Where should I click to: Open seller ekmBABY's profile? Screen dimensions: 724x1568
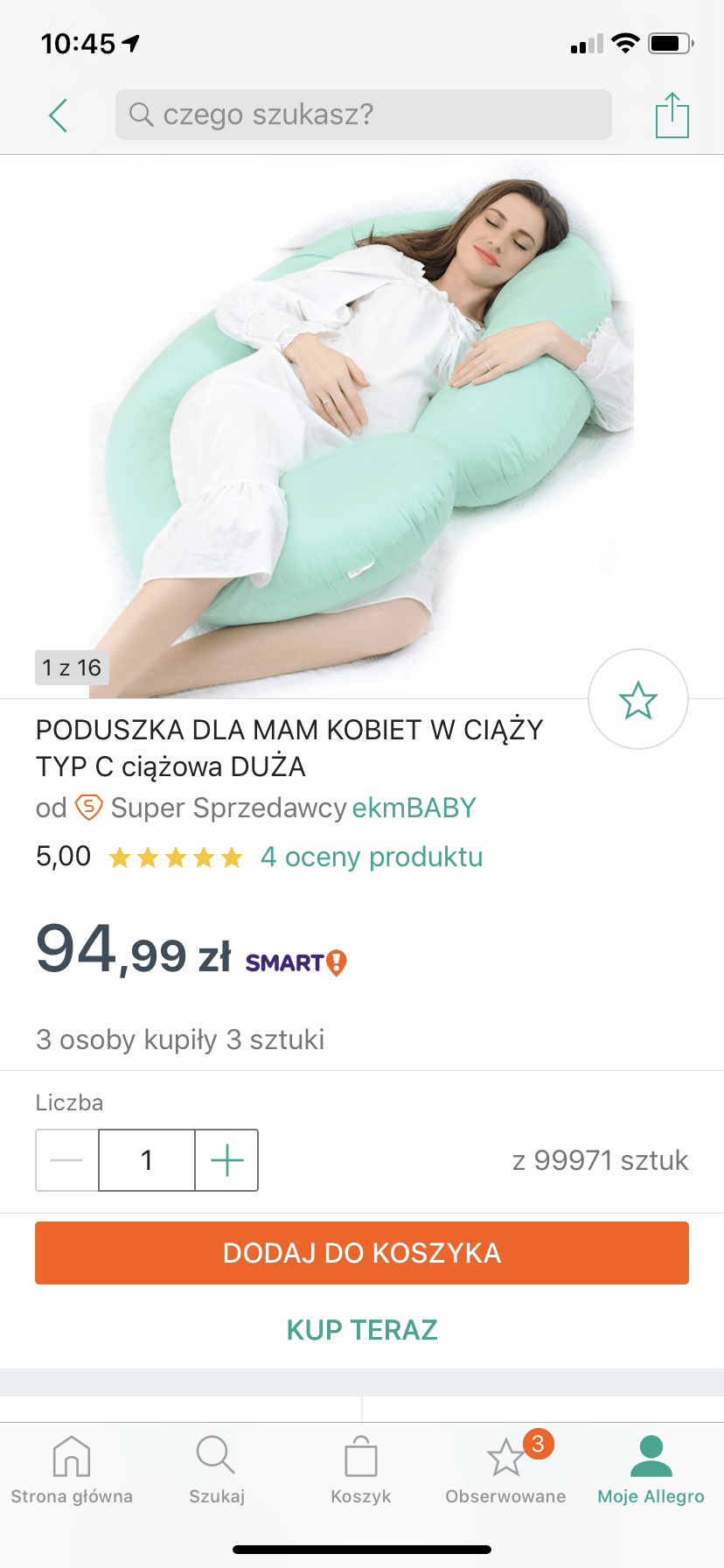point(414,808)
